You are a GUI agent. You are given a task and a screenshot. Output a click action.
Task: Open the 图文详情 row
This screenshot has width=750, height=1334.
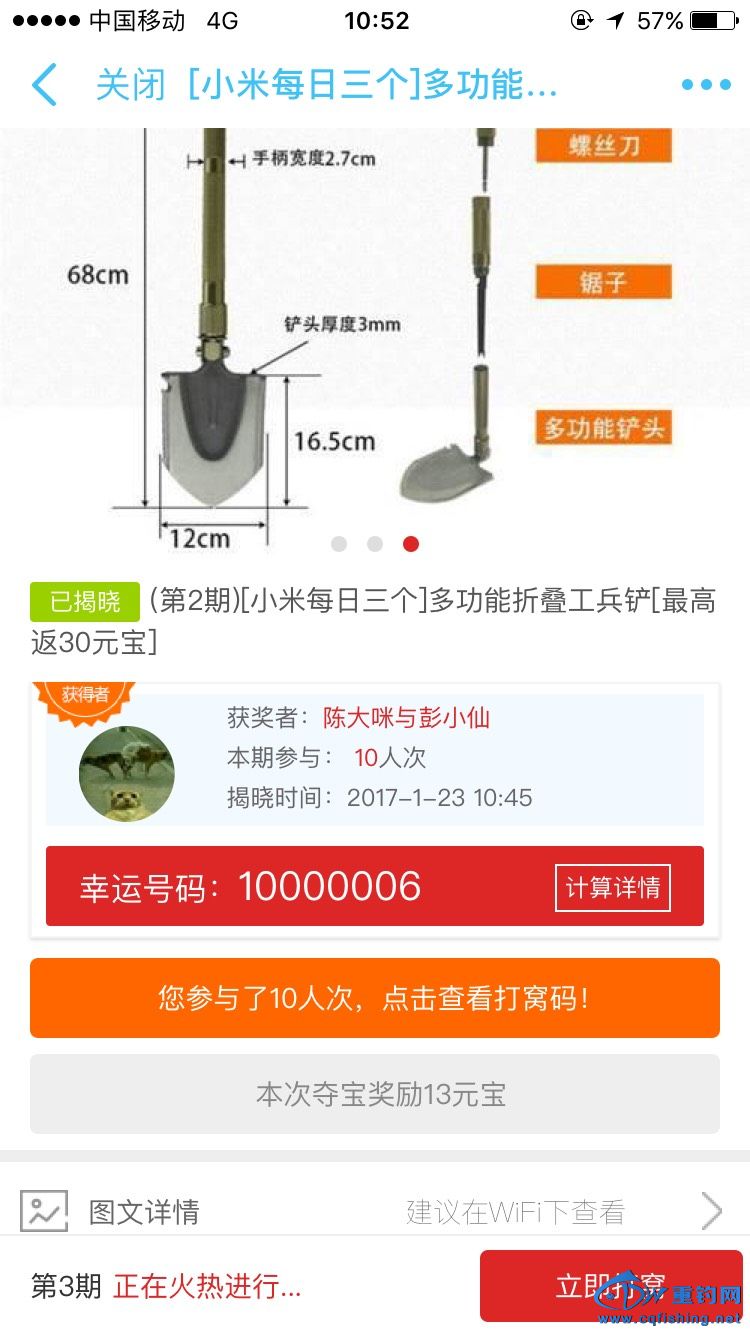click(x=375, y=1212)
